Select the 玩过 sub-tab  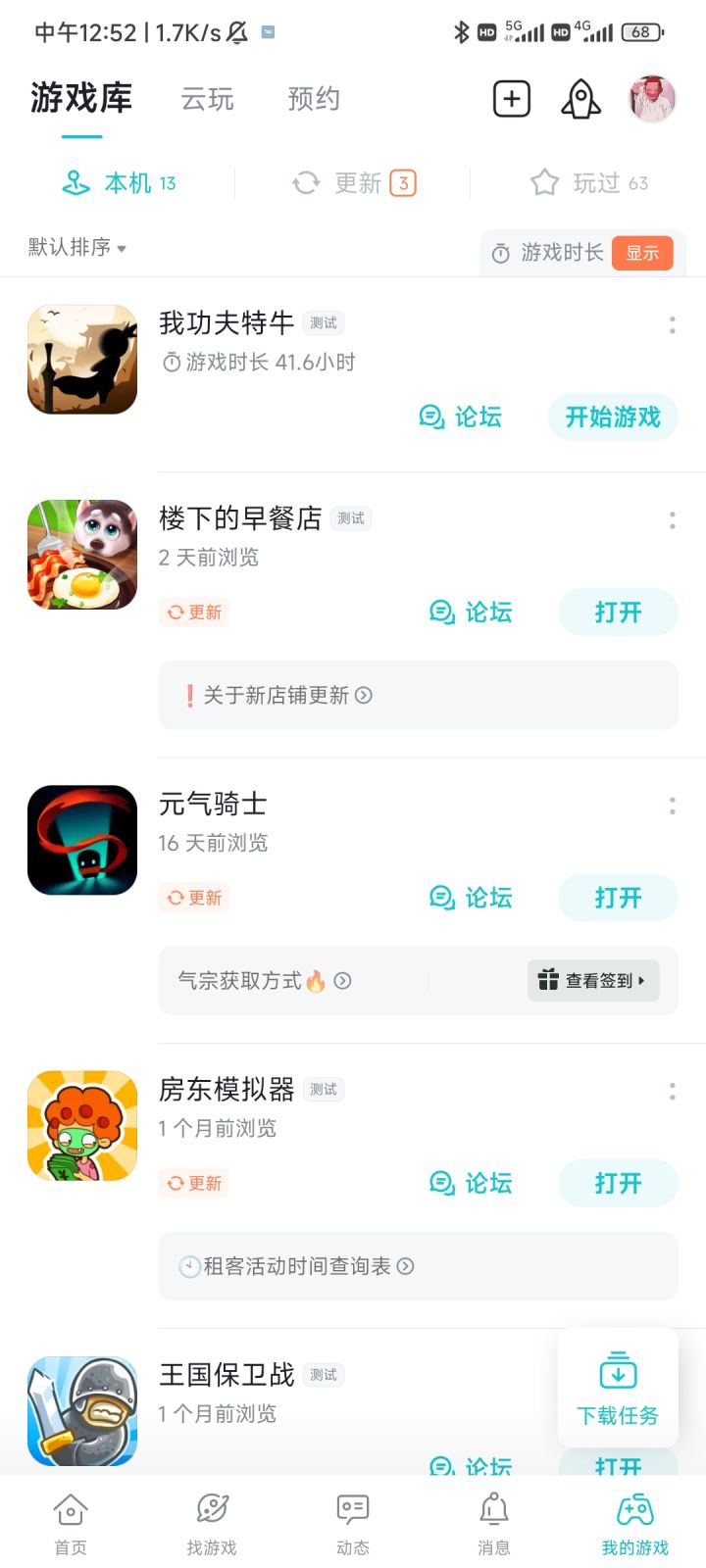pos(589,183)
